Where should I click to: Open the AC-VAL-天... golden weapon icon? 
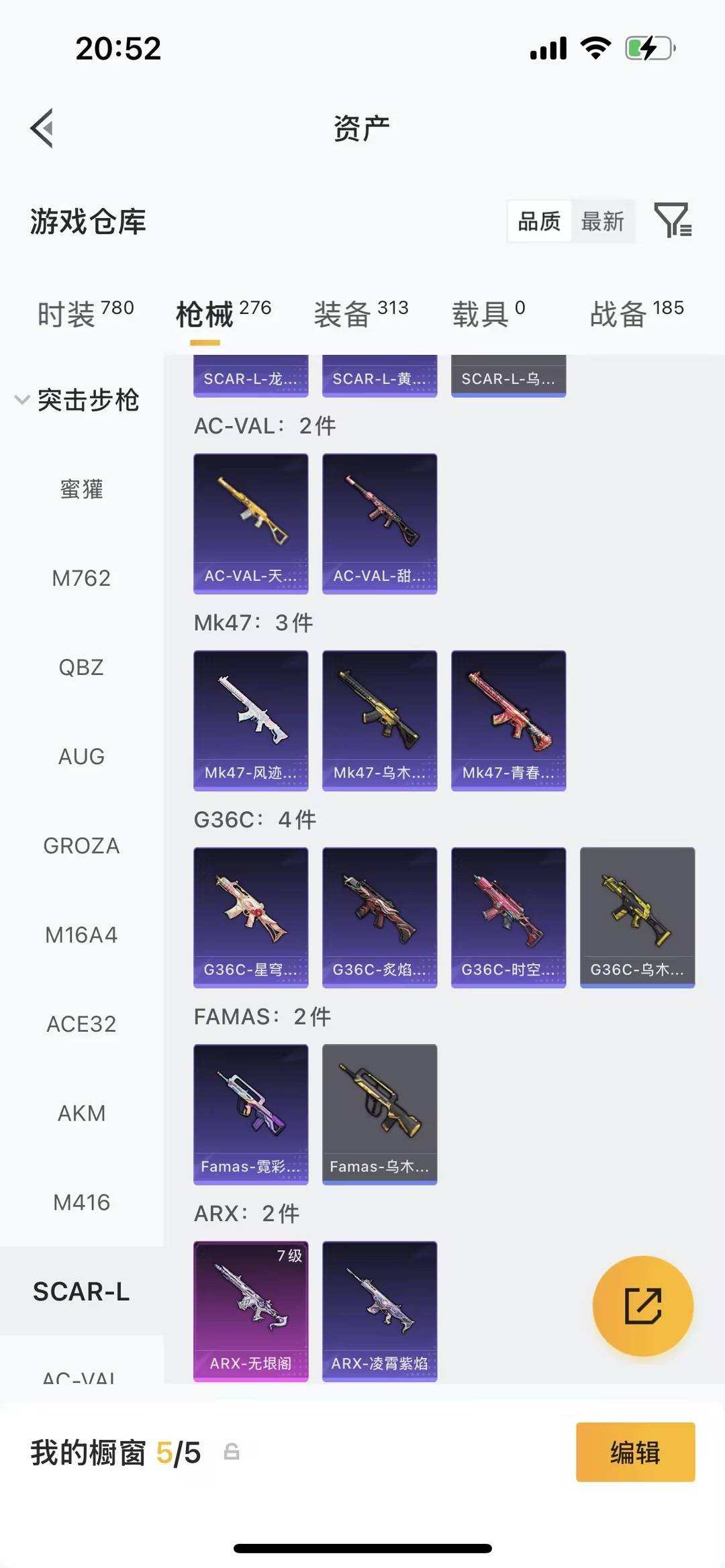[x=250, y=520]
